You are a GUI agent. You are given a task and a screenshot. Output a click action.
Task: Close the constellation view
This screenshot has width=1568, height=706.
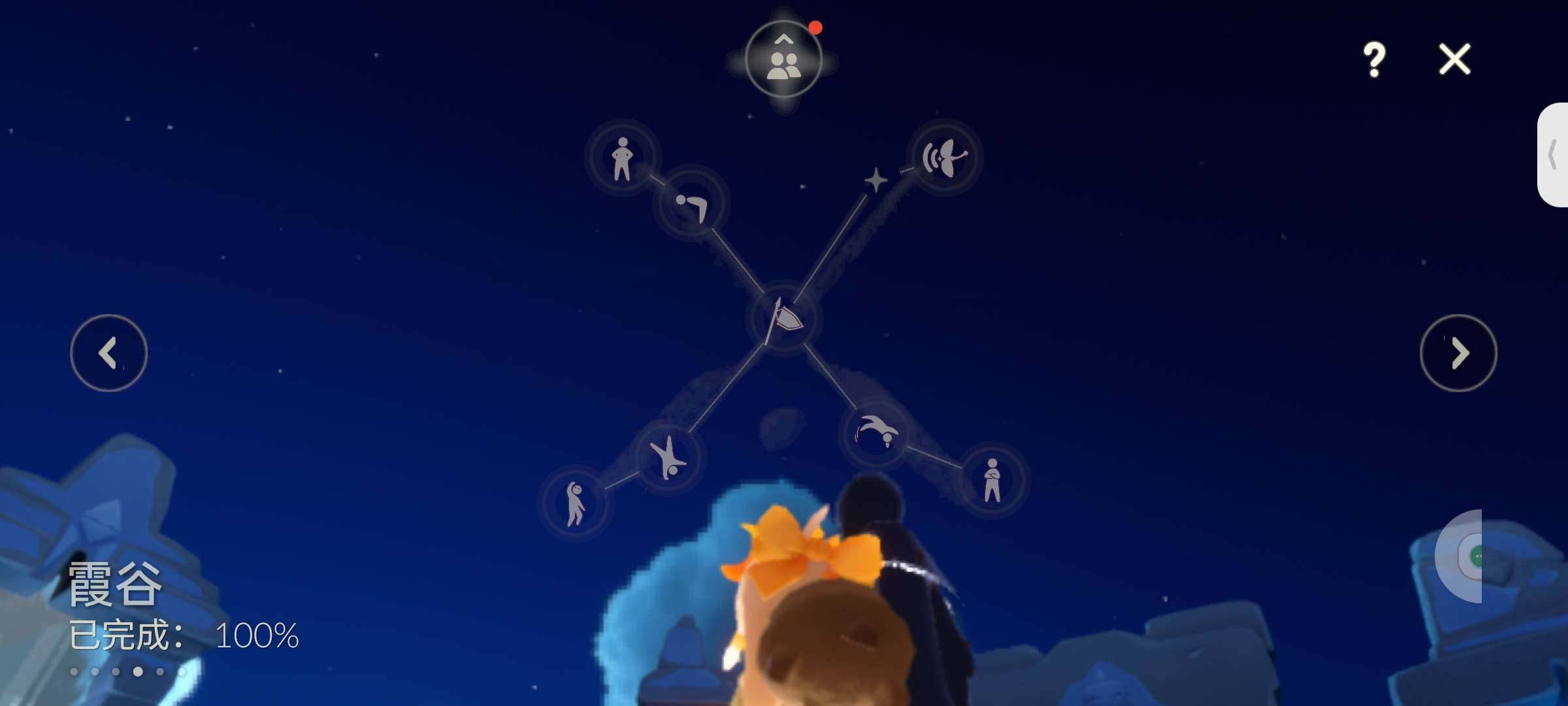tap(1454, 59)
